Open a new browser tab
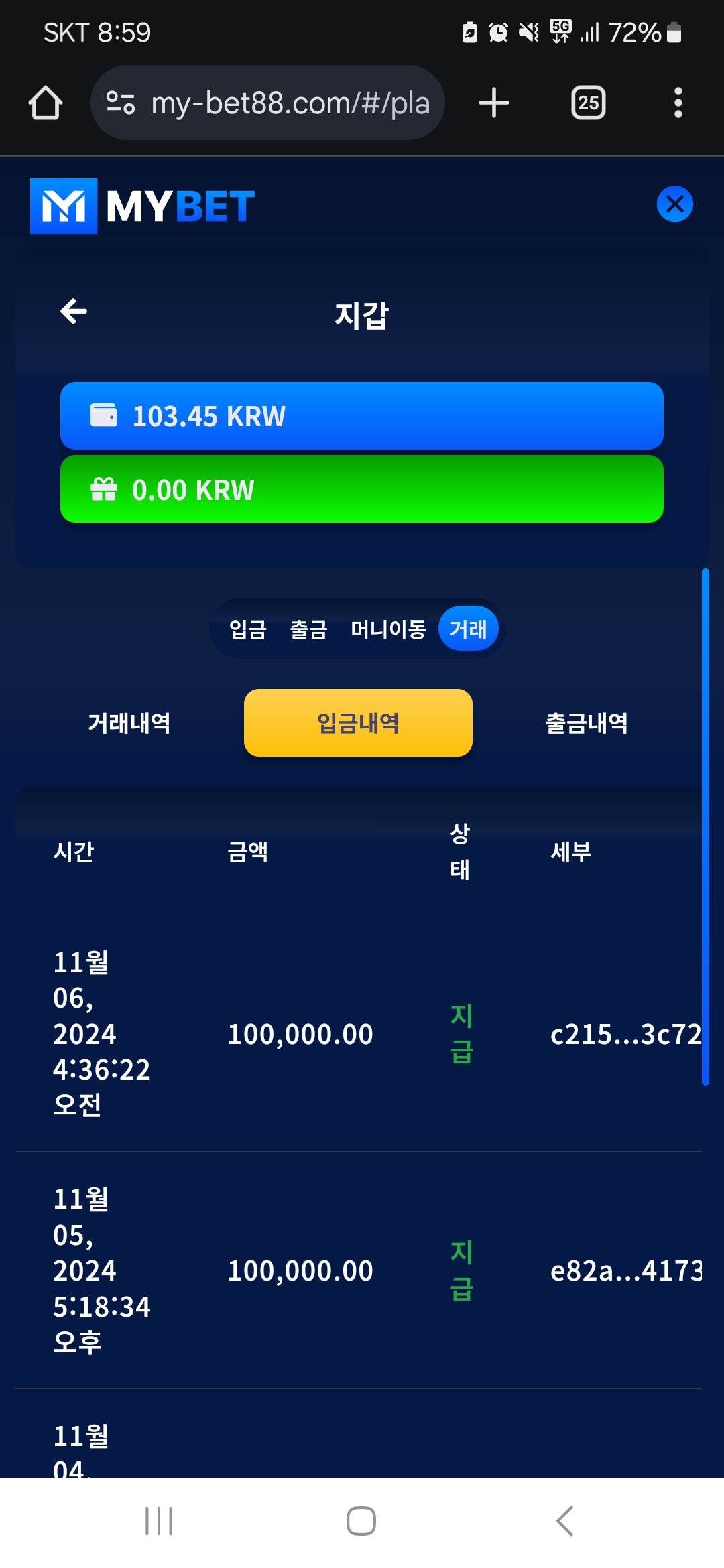This screenshot has width=724, height=1568. [494, 103]
